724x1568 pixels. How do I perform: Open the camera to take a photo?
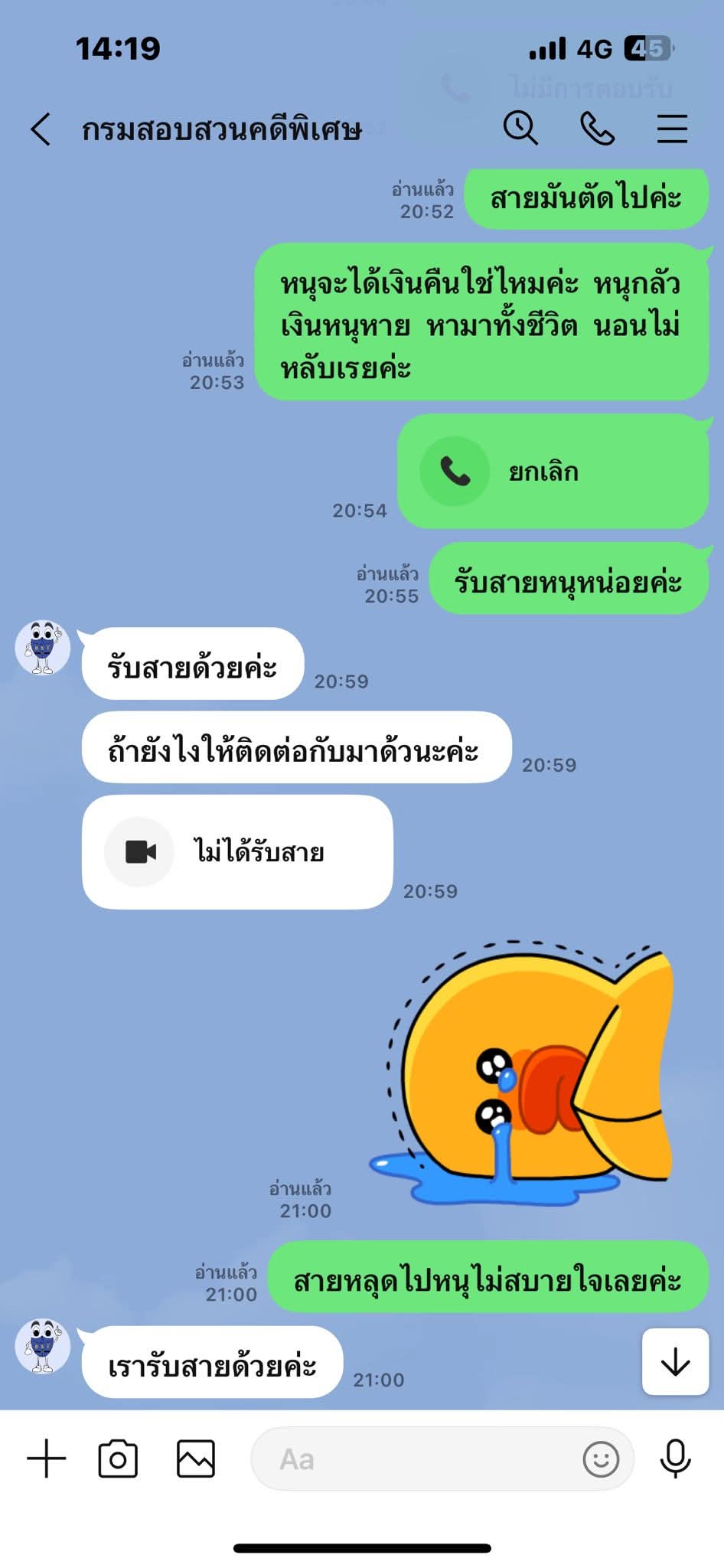(118, 1459)
